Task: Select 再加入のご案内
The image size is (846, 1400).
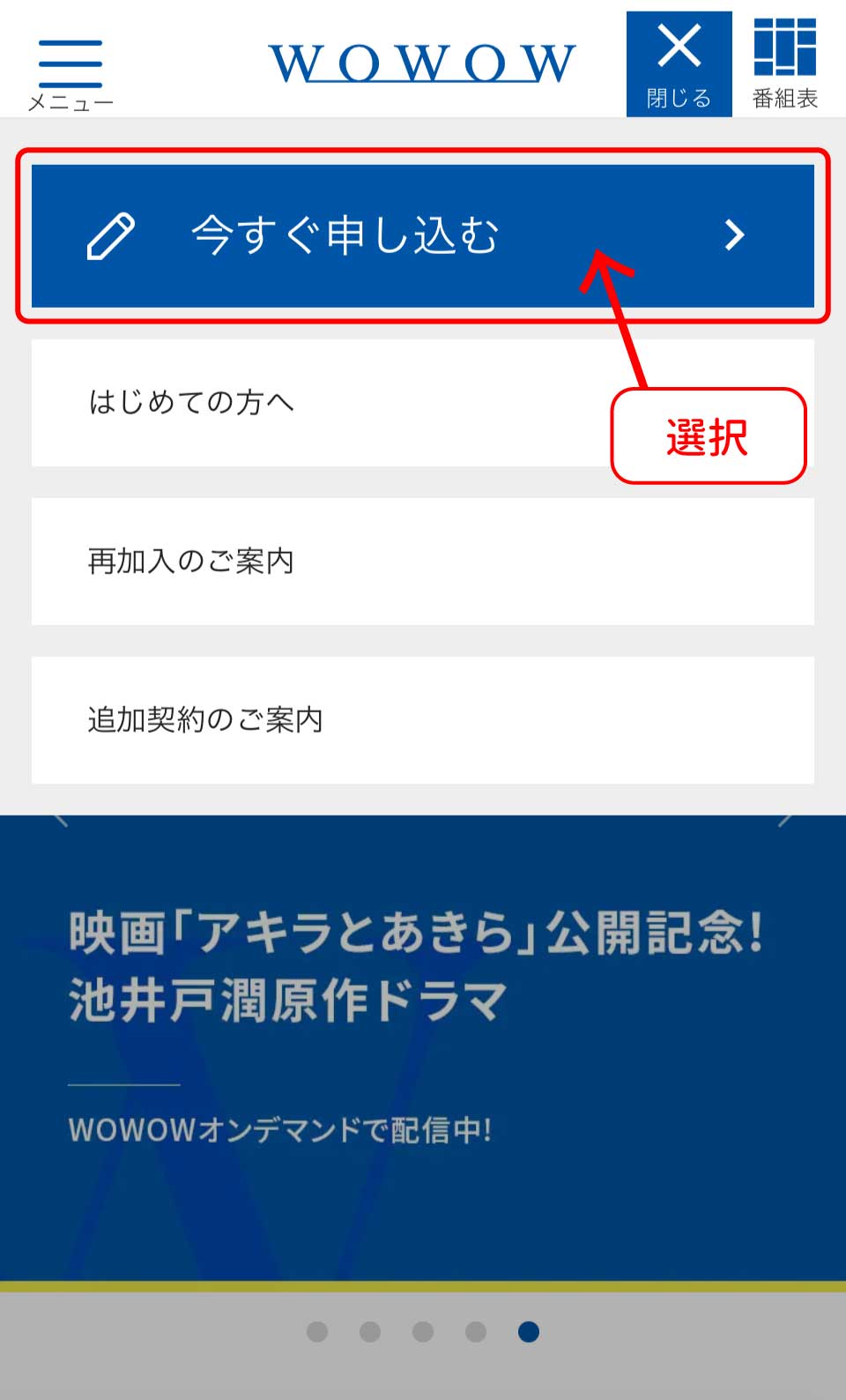Action: coord(422,562)
